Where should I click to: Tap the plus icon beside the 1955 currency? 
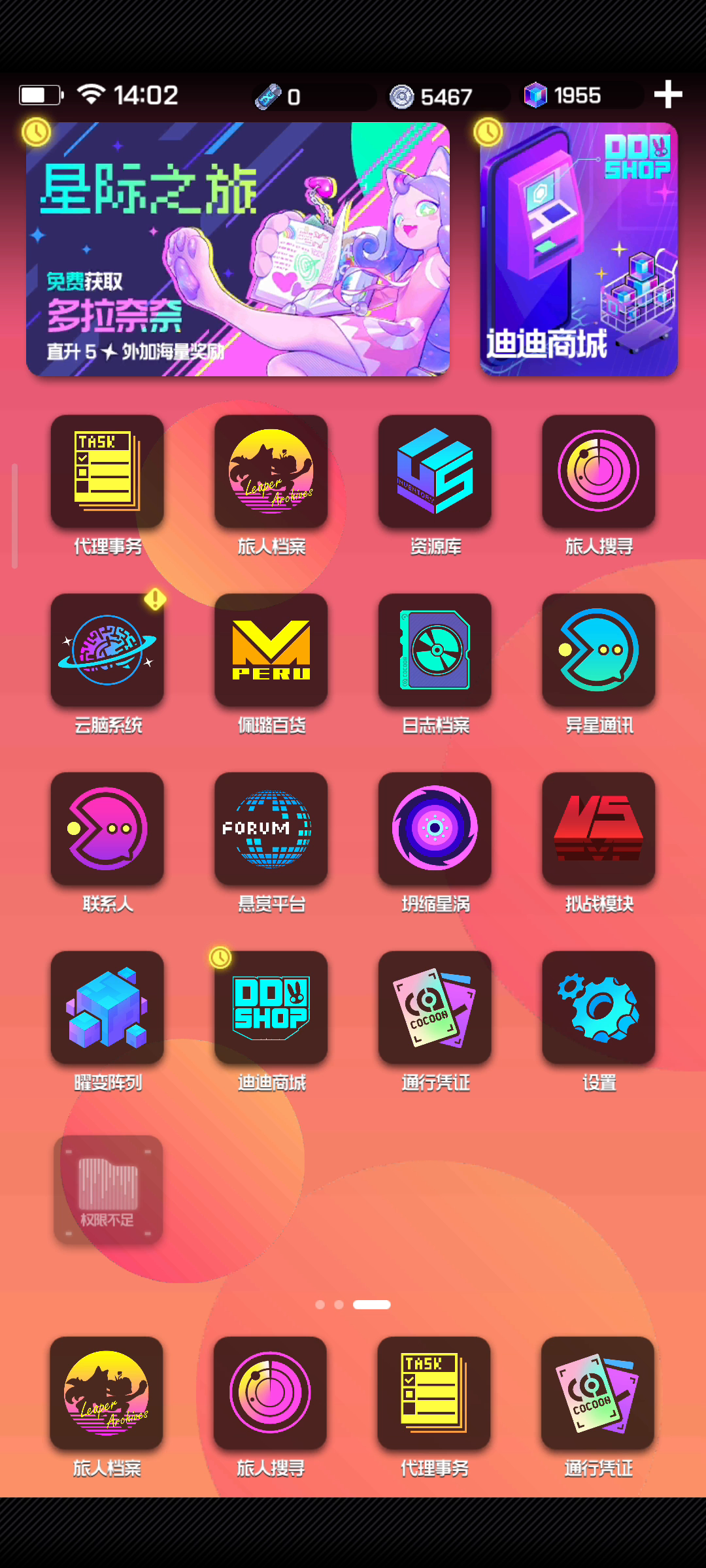(x=667, y=95)
